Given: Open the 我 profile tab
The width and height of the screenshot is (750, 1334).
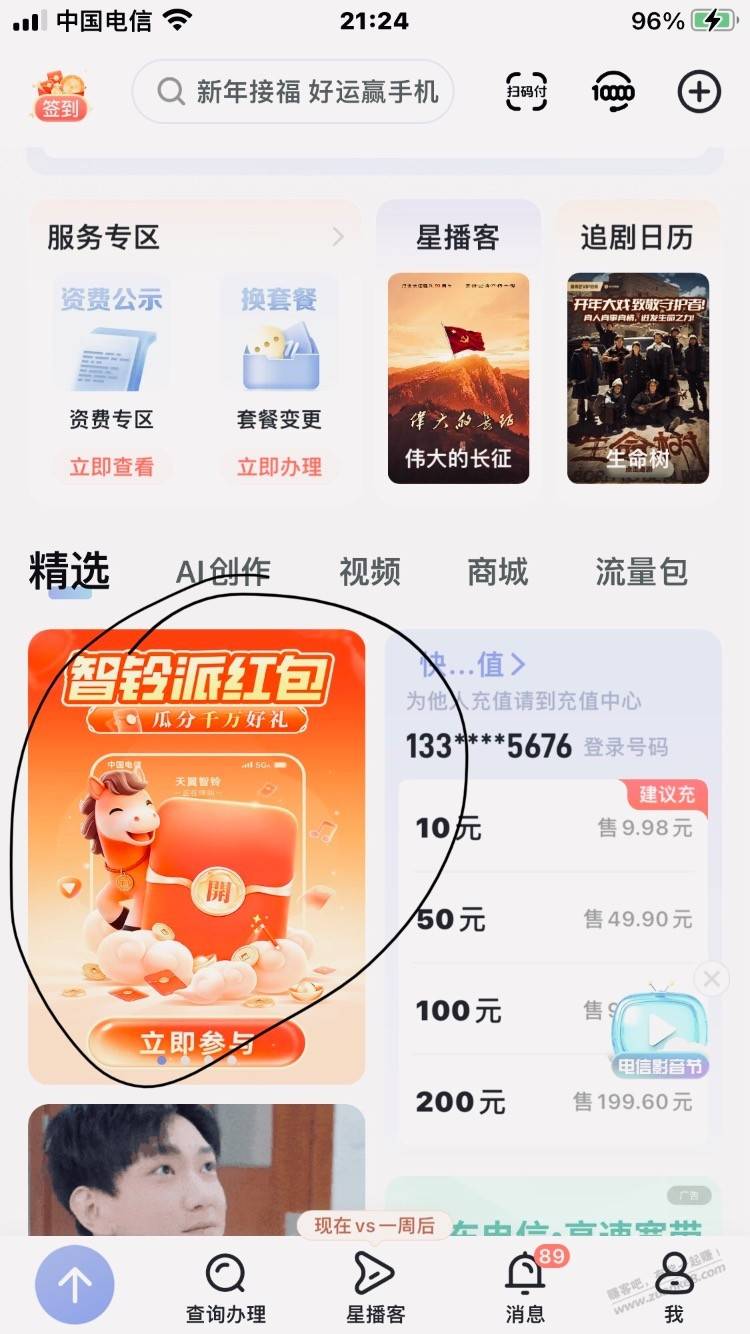Looking at the screenshot, I should tap(674, 1287).
